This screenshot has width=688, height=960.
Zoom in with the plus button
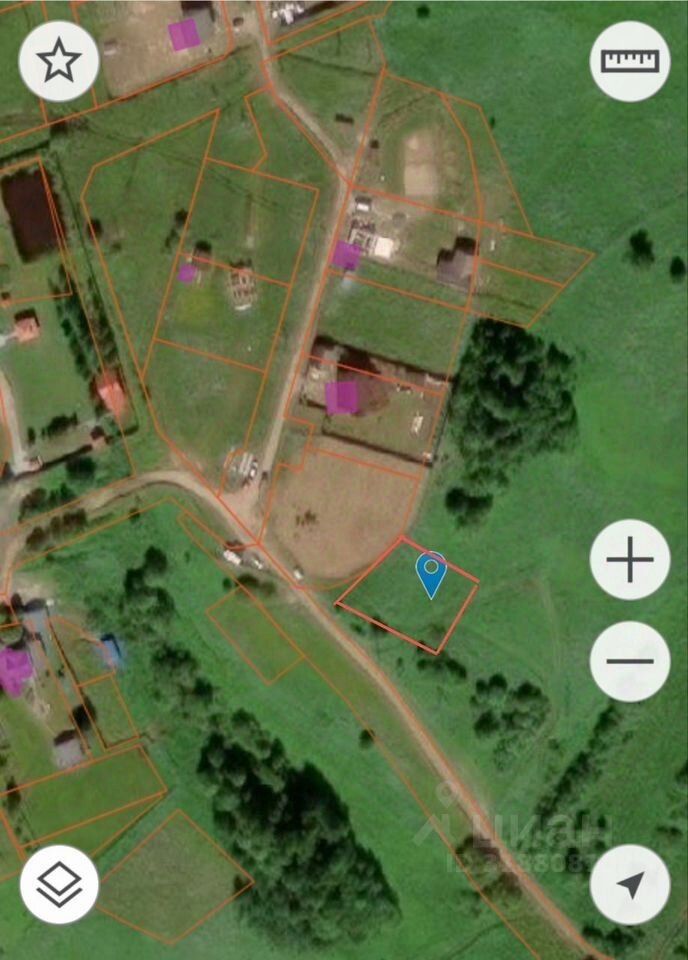point(629,560)
